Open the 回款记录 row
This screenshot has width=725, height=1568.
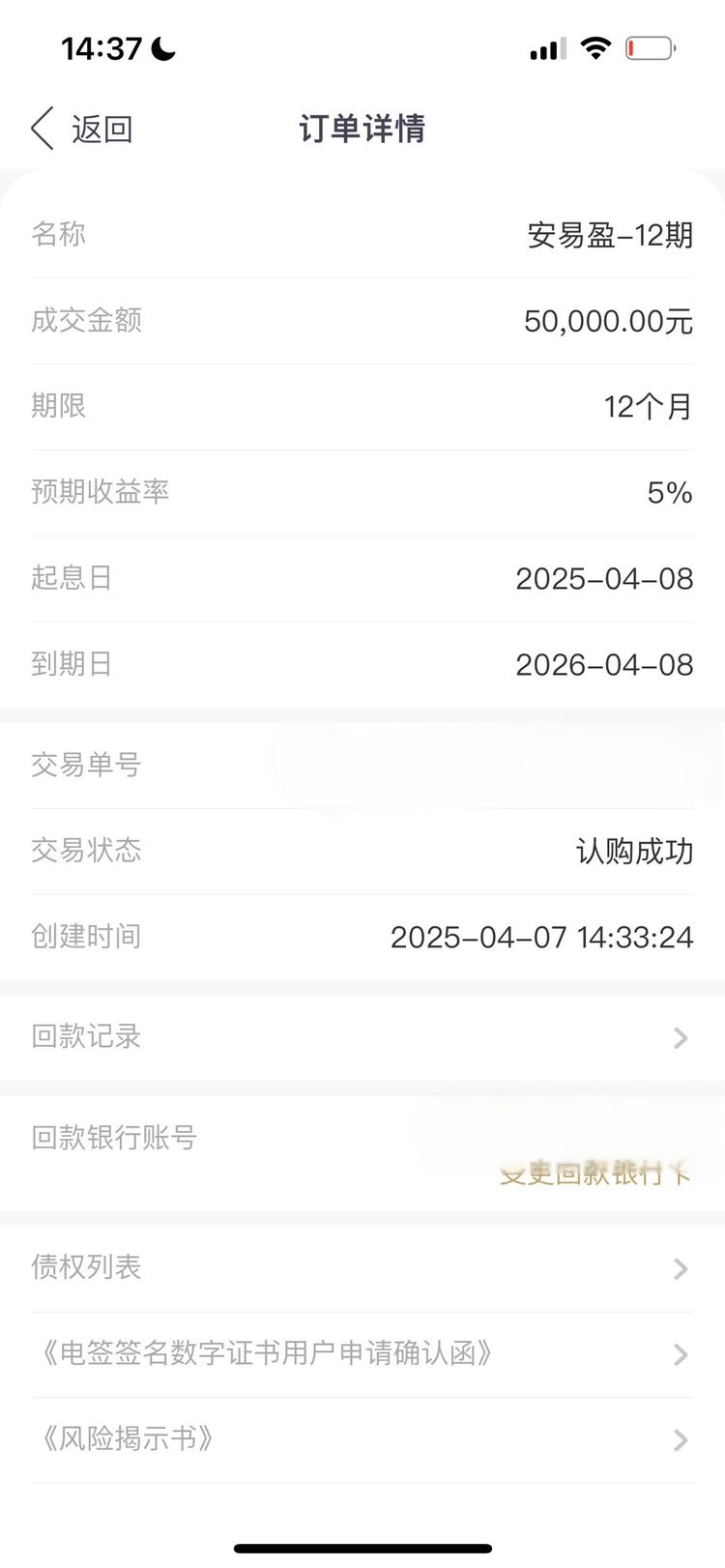tap(362, 1037)
